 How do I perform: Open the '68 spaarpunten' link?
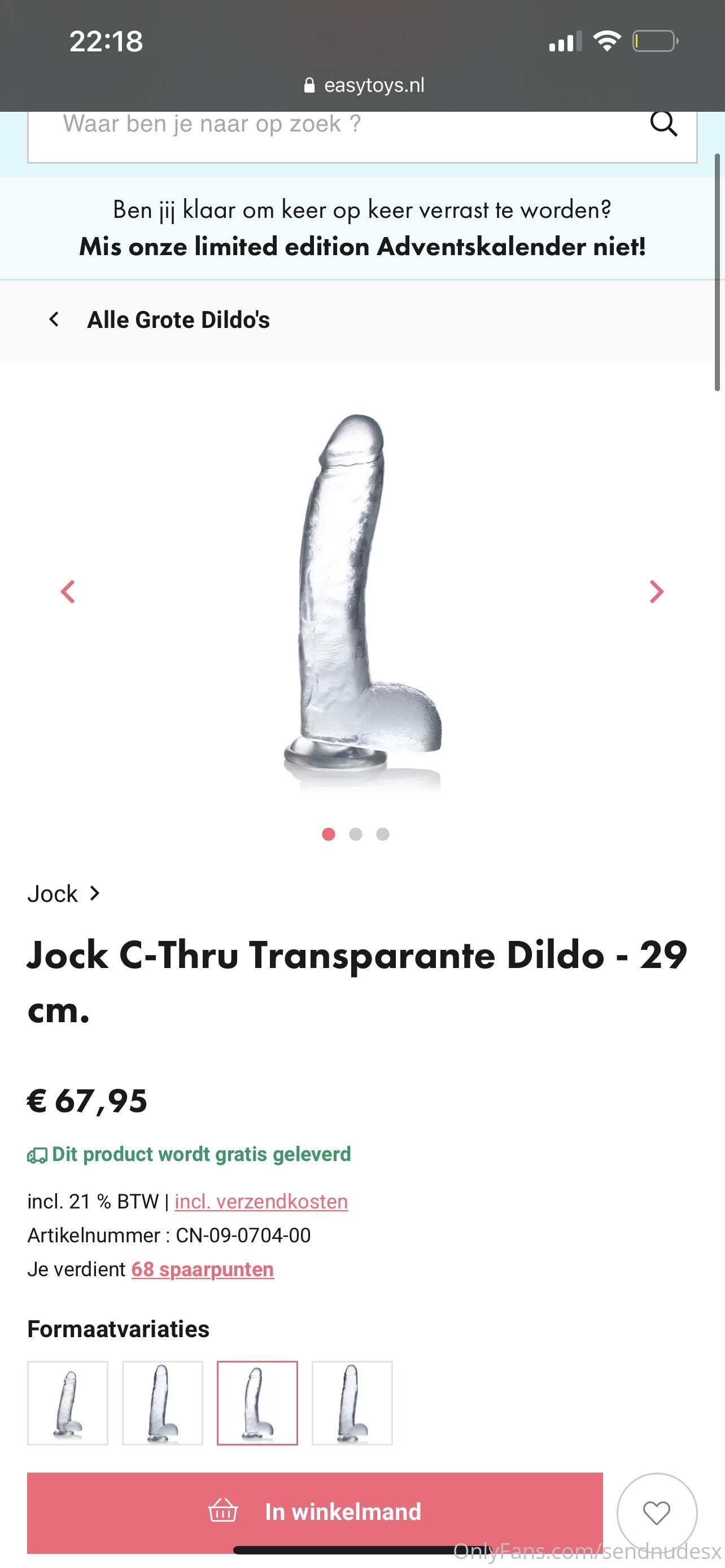[203, 1269]
